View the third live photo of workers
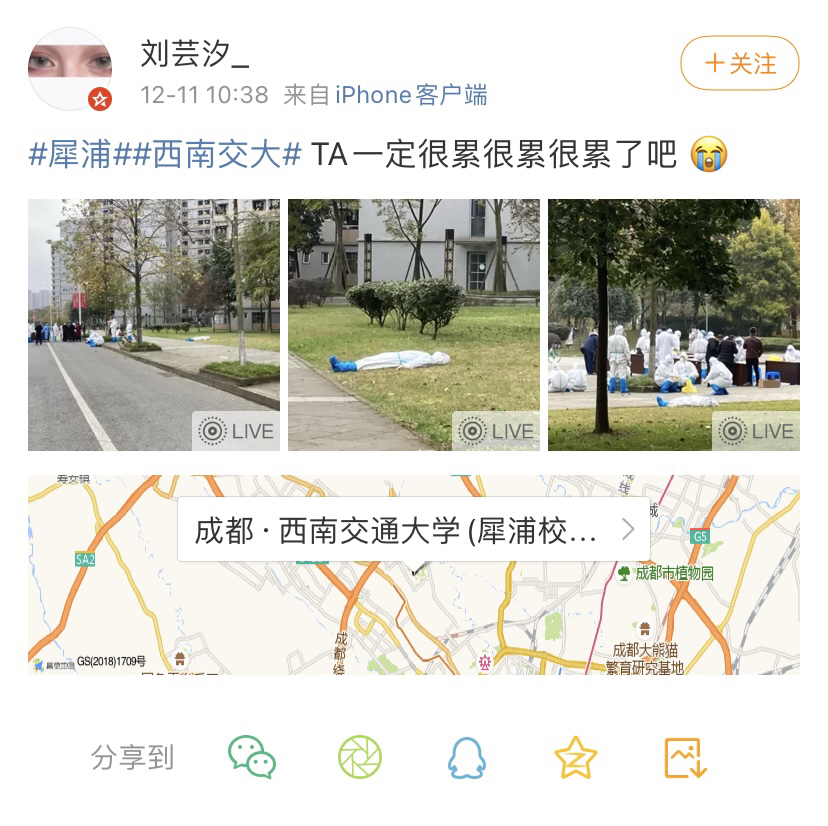 click(x=673, y=325)
